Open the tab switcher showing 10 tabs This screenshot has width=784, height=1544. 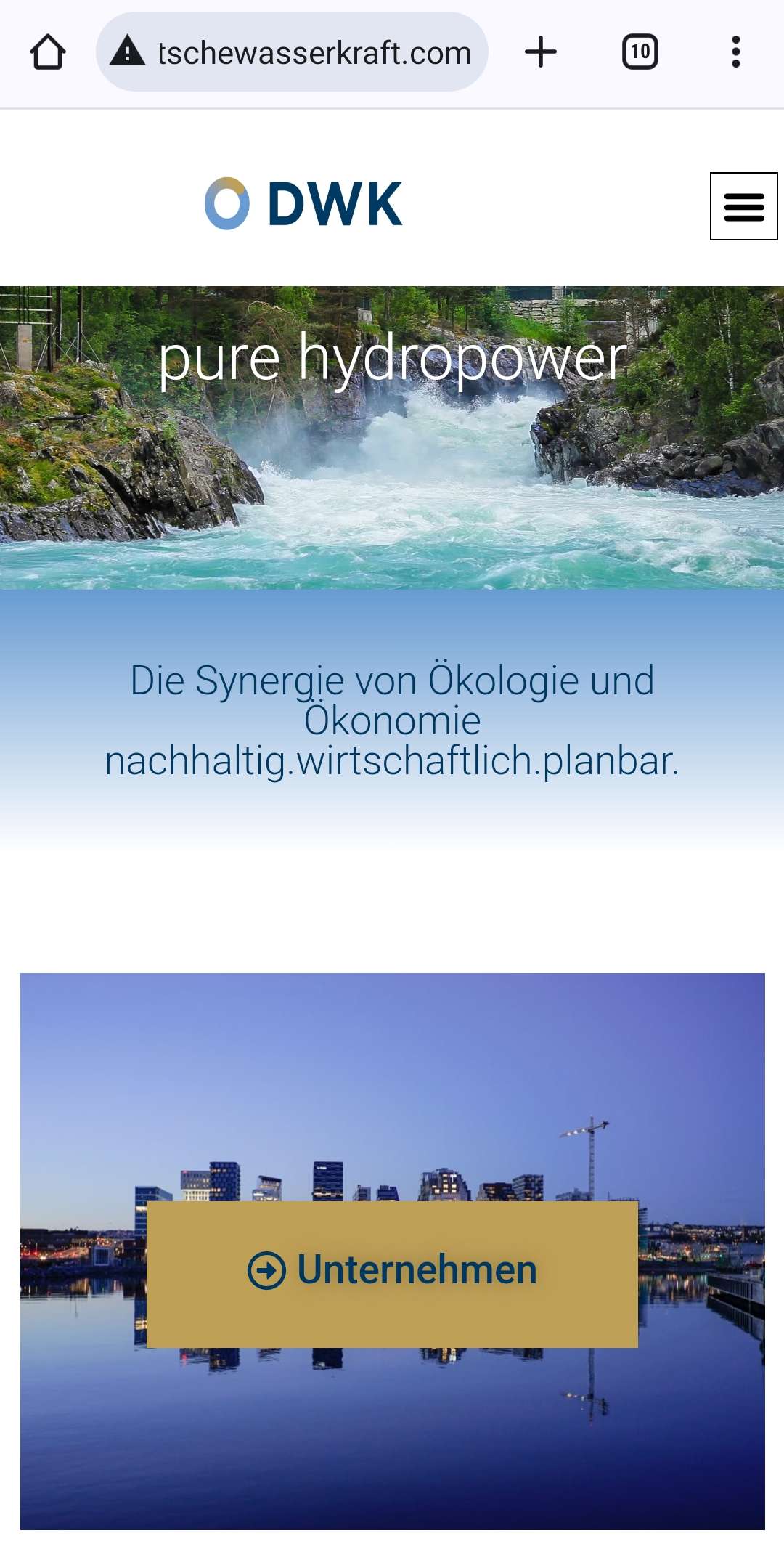[640, 52]
